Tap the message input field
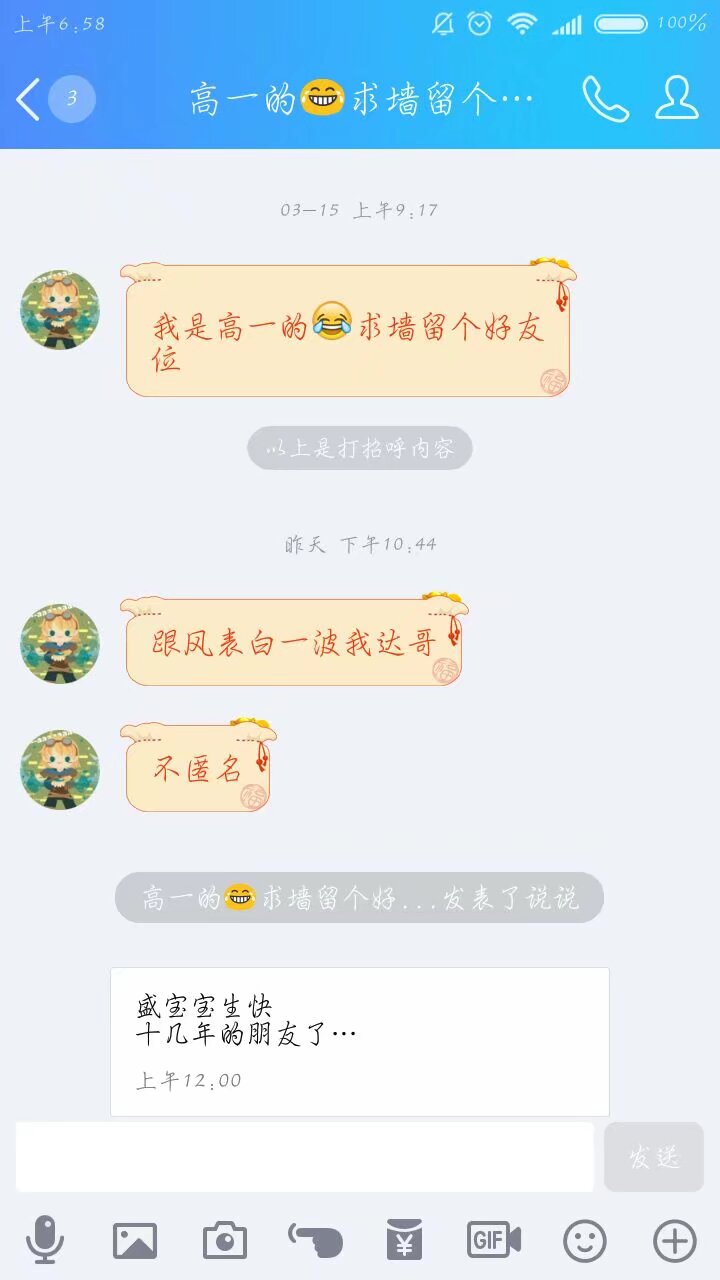This screenshot has width=720, height=1280. coord(305,1157)
